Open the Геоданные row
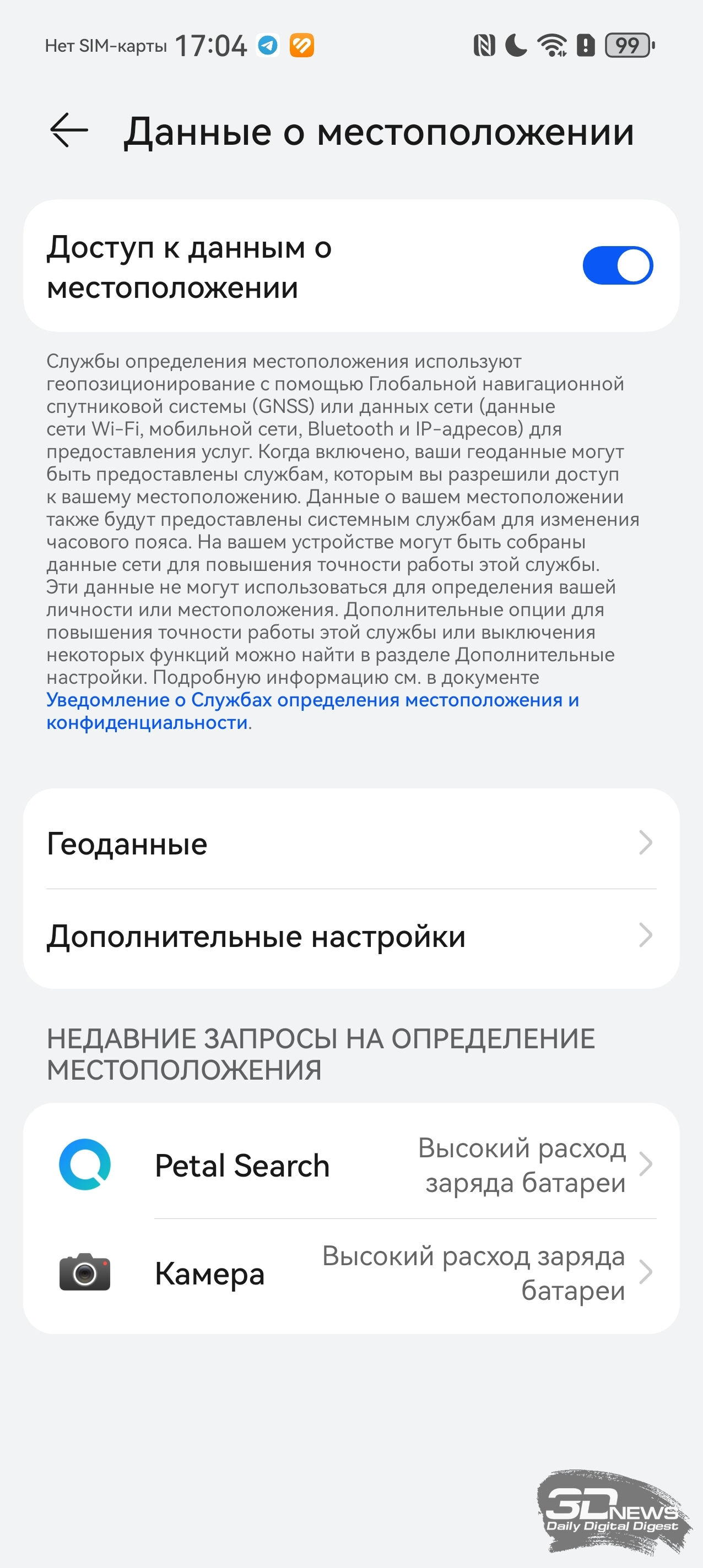Image resolution: width=703 pixels, height=1568 pixels. click(x=351, y=843)
